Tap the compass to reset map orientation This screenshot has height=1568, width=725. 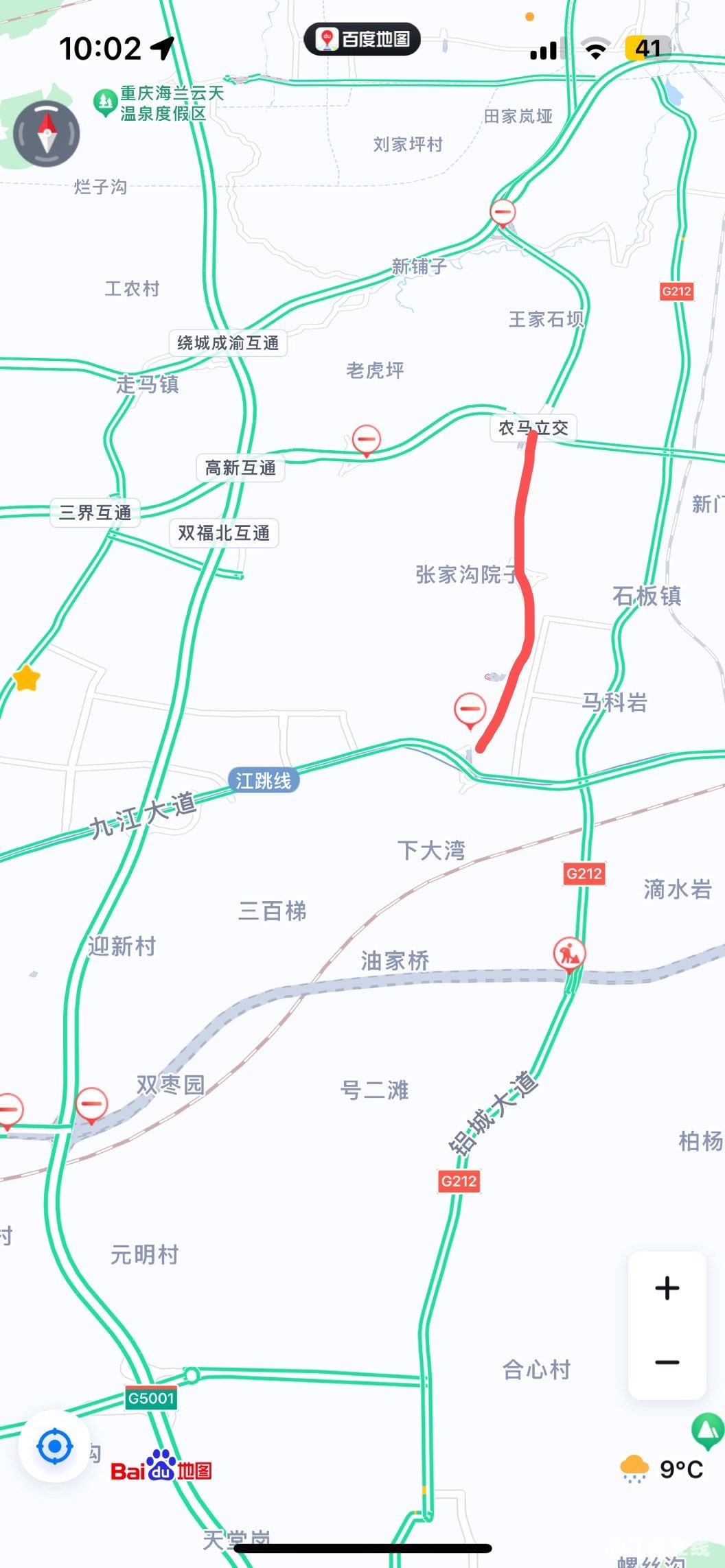click(x=47, y=134)
